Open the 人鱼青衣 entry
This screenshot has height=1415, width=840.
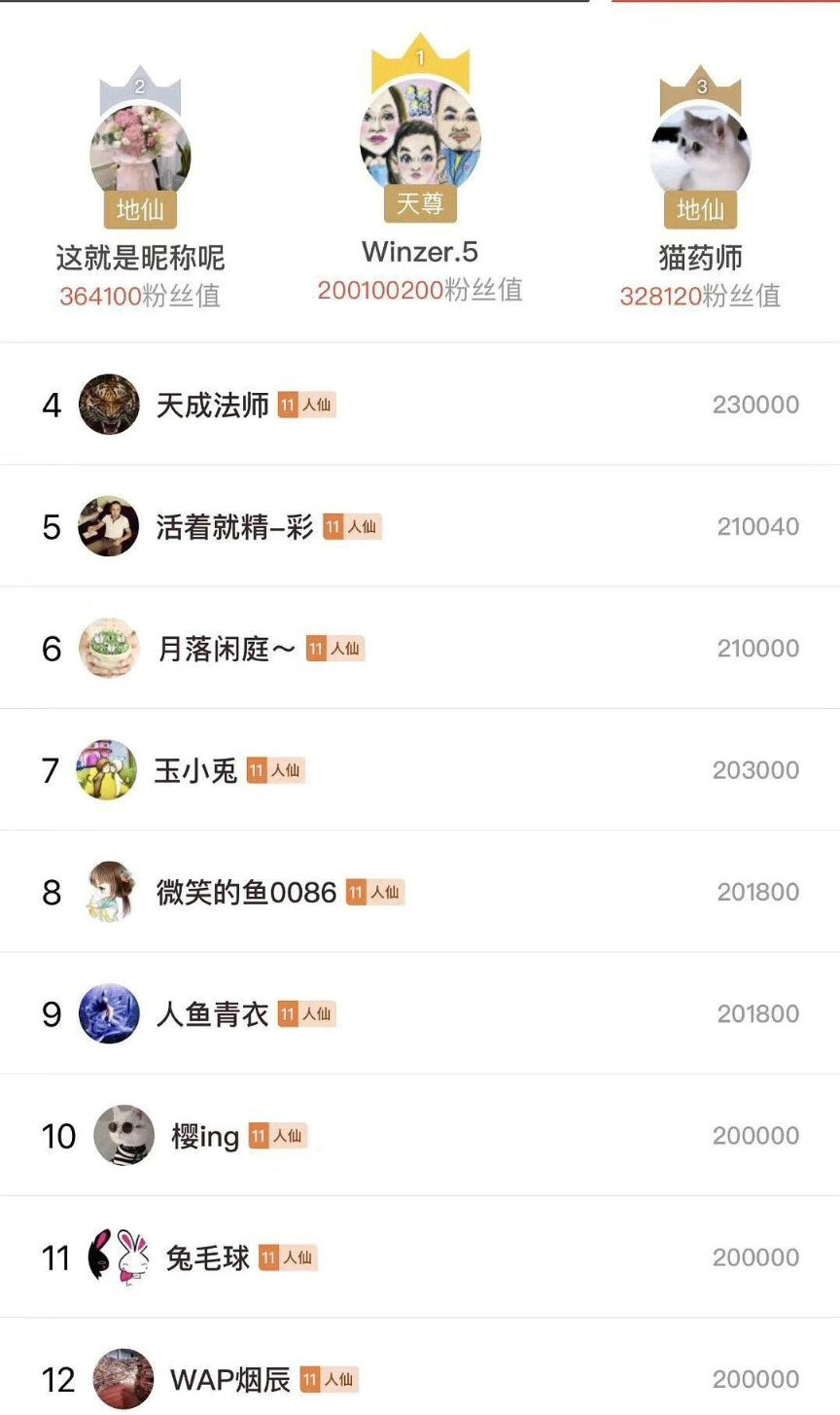(420, 1013)
